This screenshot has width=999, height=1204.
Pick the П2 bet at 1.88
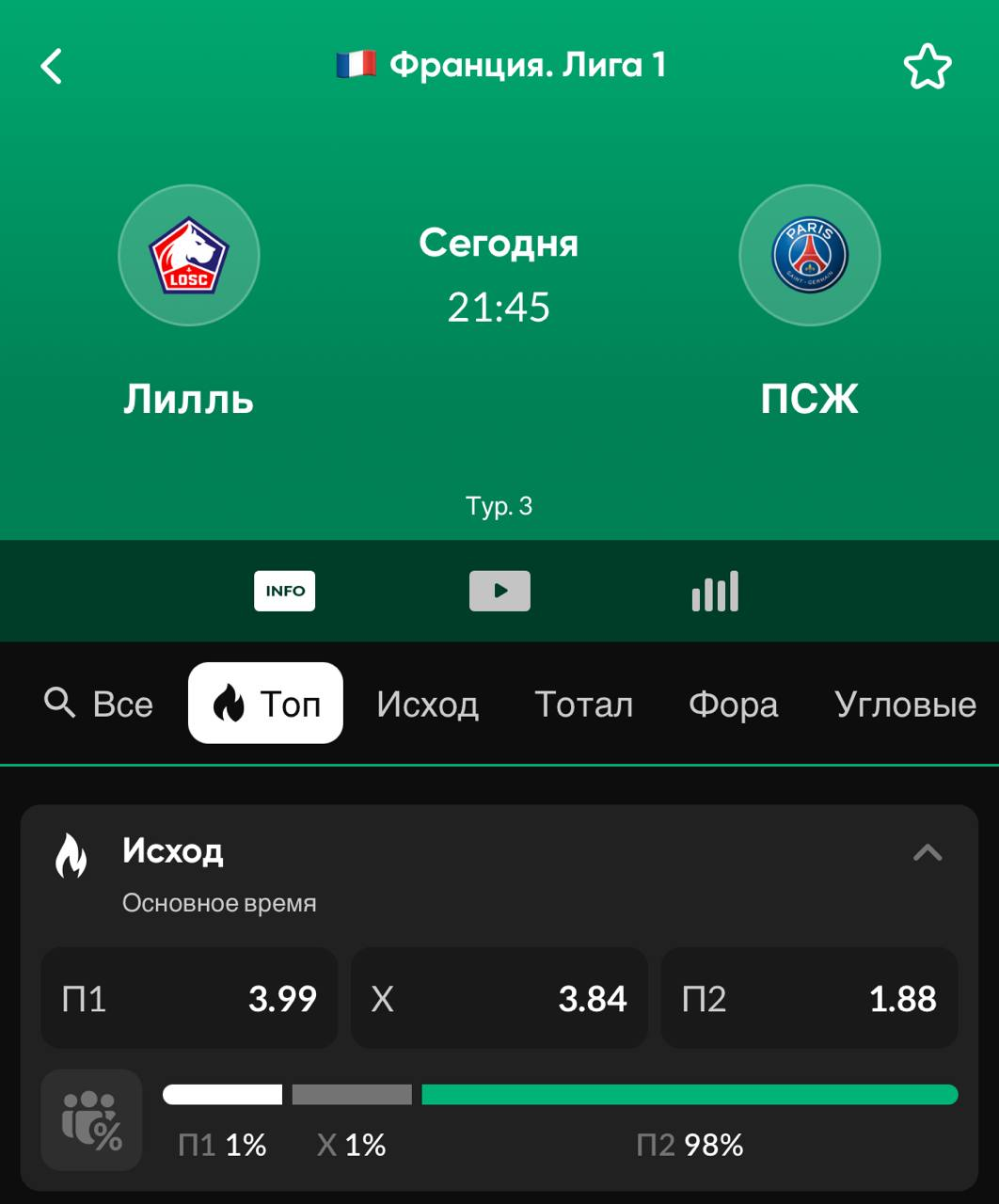pyautogui.click(x=809, y=998)
